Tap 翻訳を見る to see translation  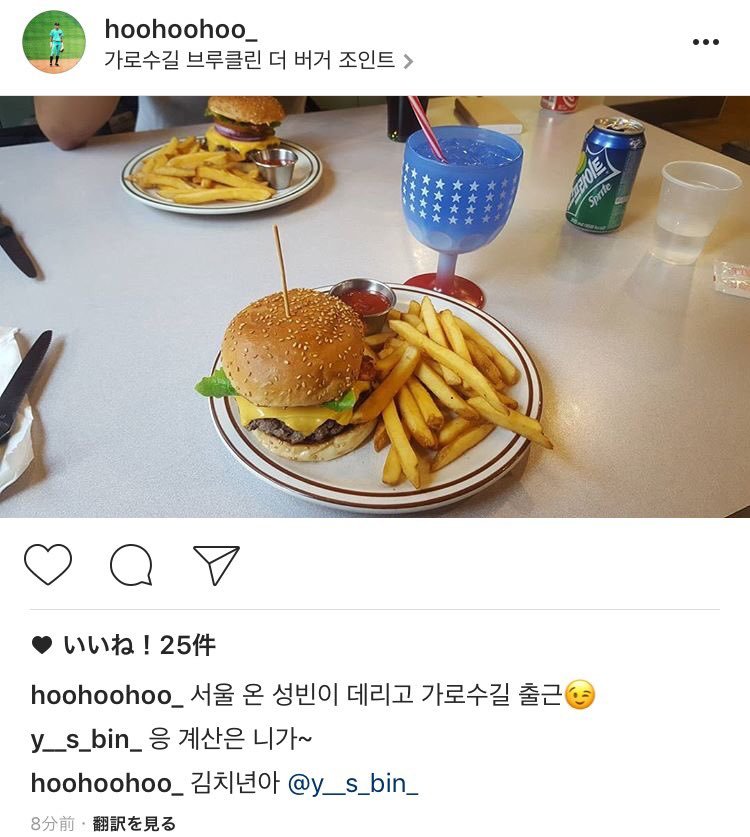click(134, 824)
